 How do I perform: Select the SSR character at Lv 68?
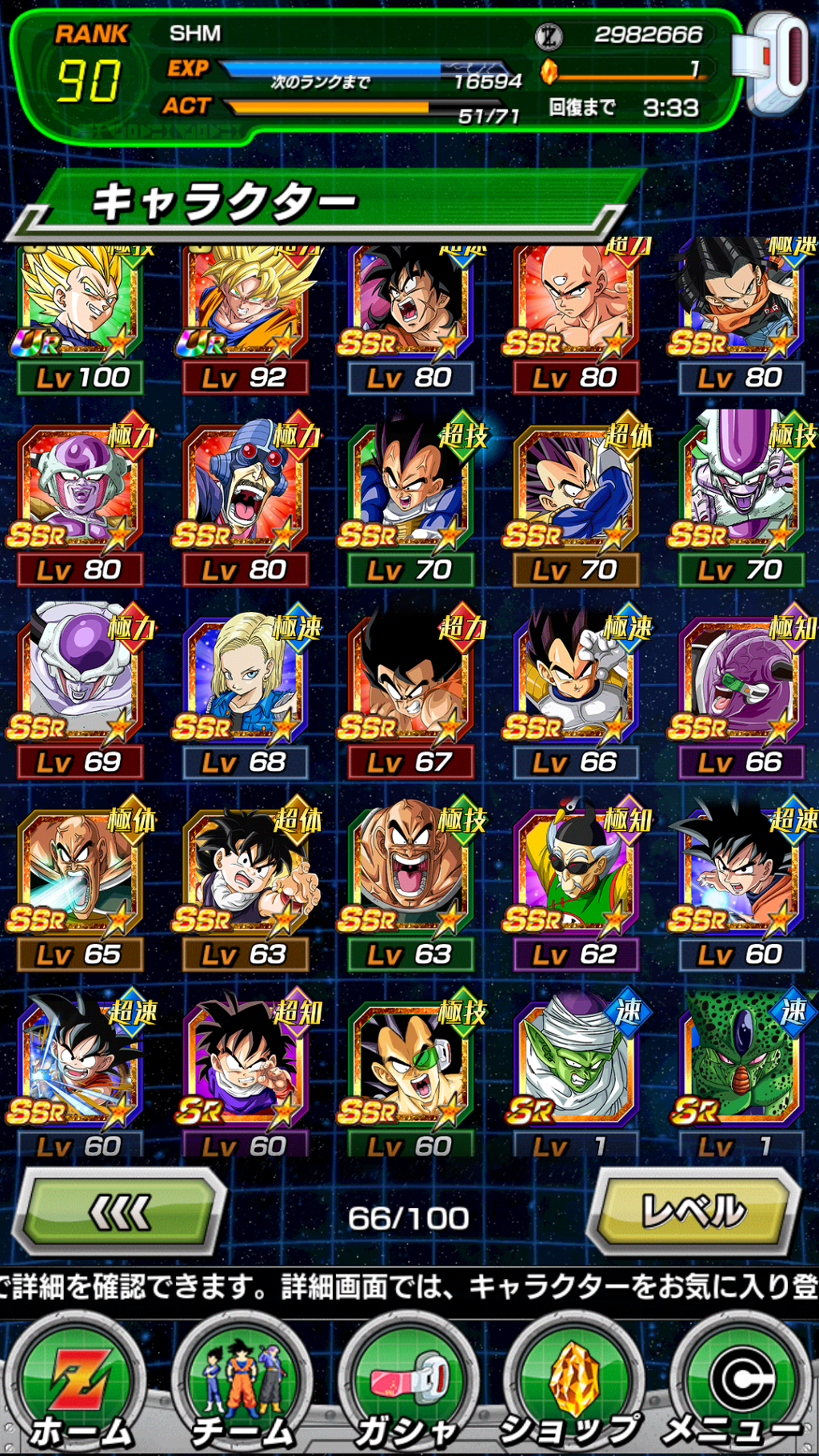click(244, 680)
